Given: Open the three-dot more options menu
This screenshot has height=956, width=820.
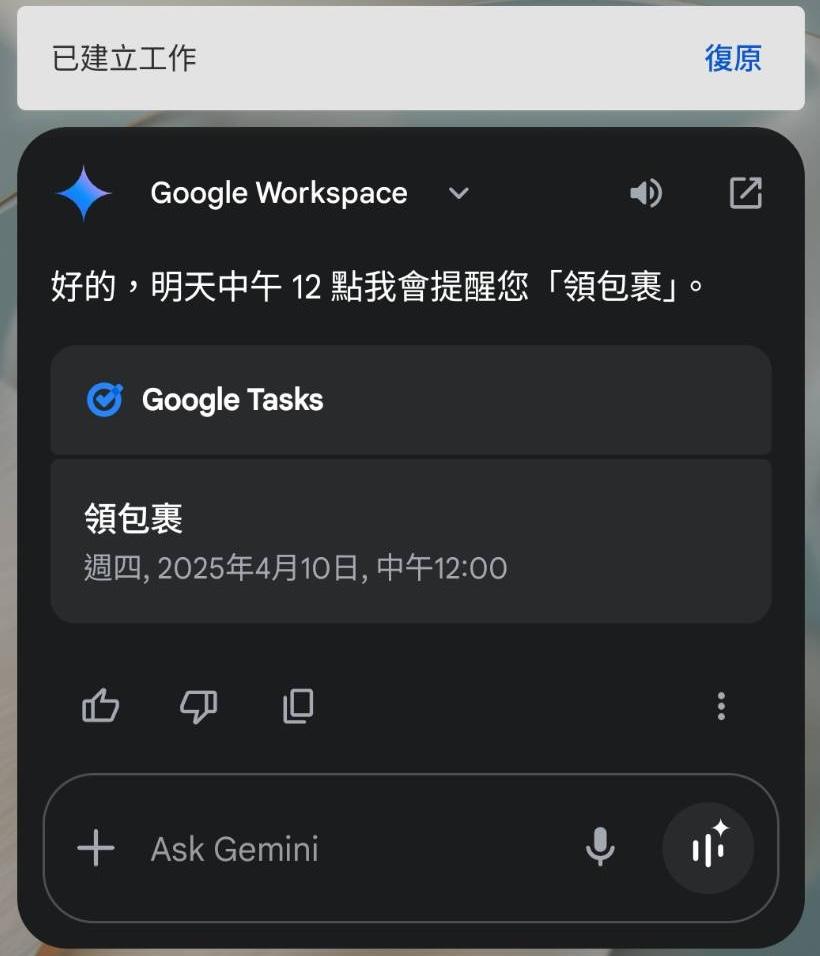Looking at the screenshot, I should point(721,707).
